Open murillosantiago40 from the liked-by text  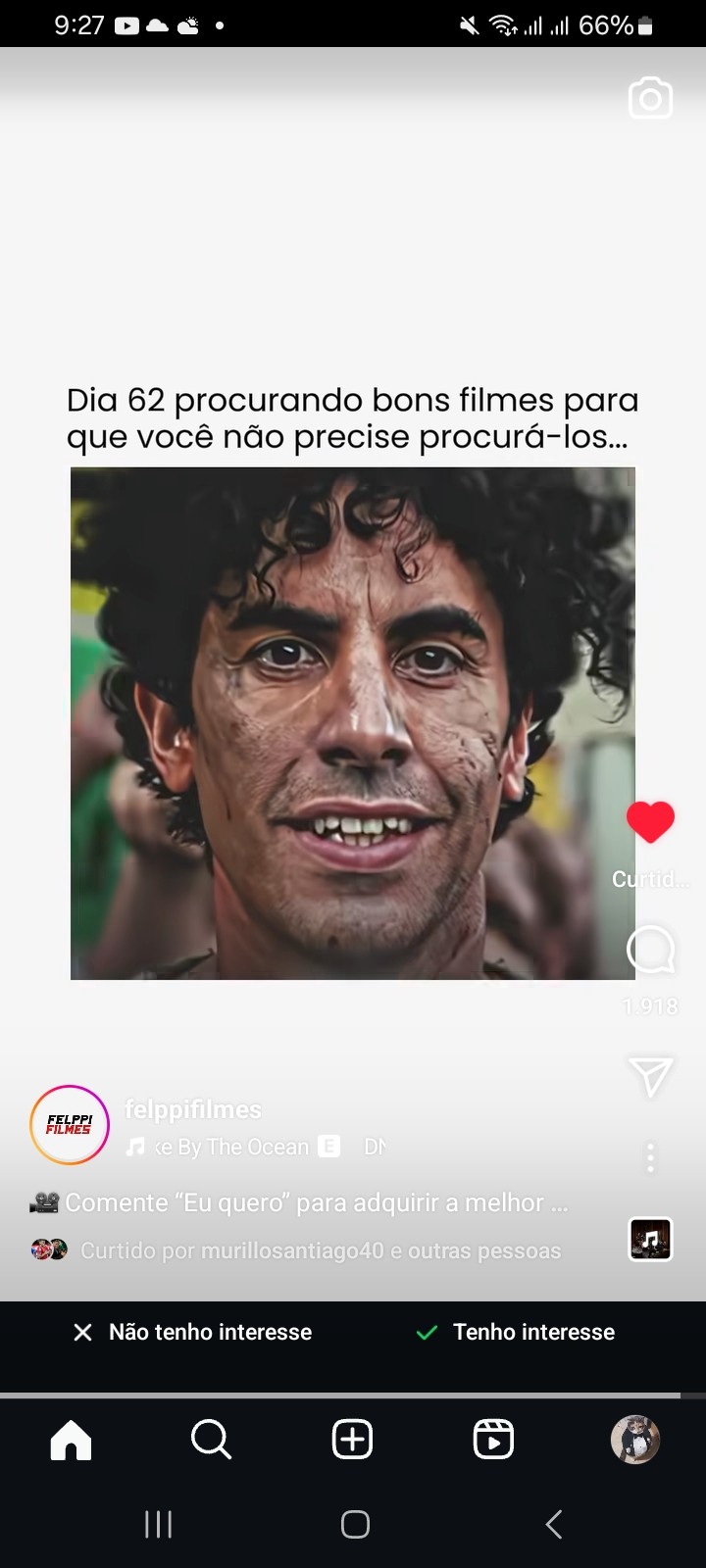pos(292,1250)
